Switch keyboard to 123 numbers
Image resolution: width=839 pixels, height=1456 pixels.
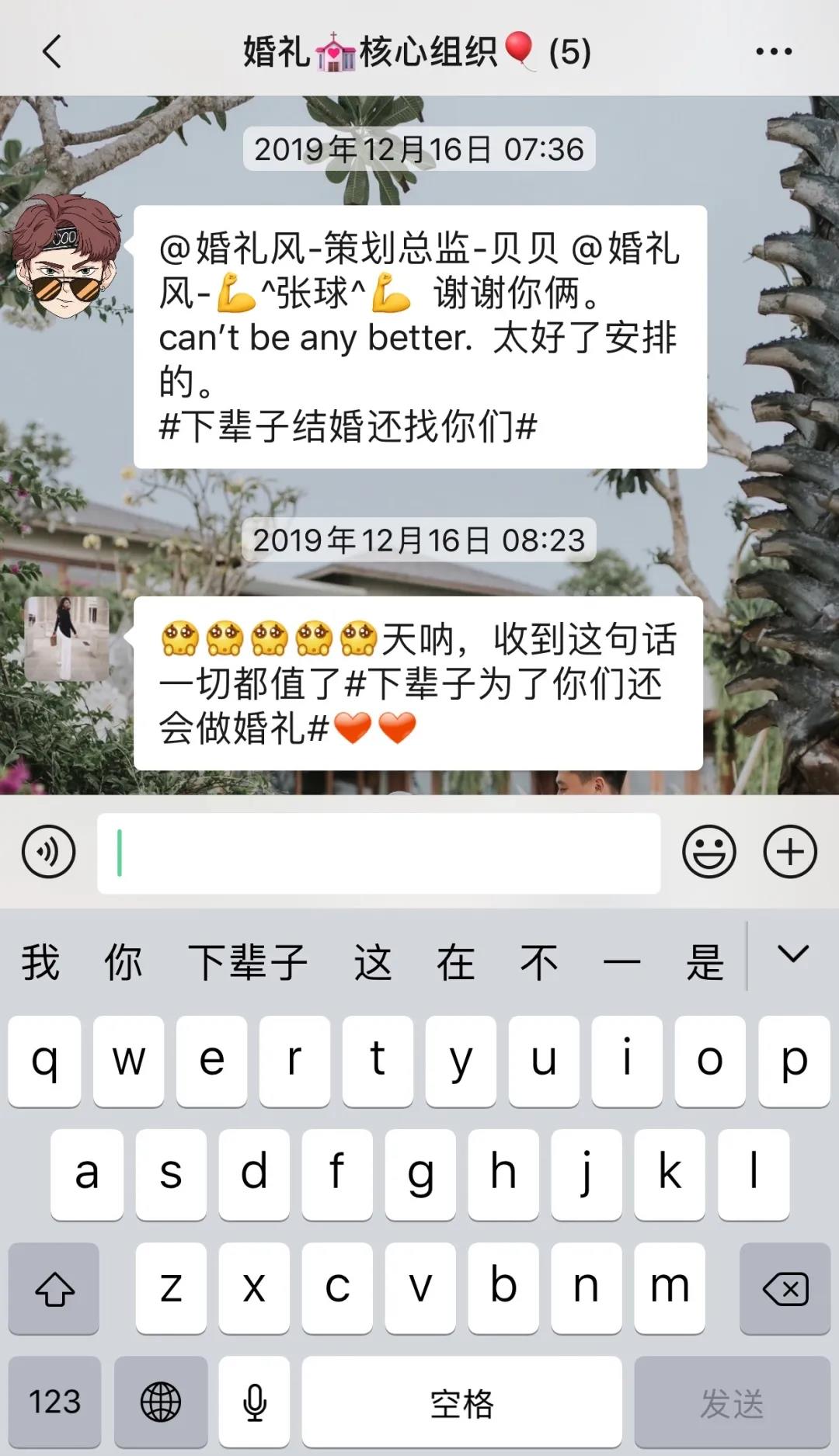54,1402
